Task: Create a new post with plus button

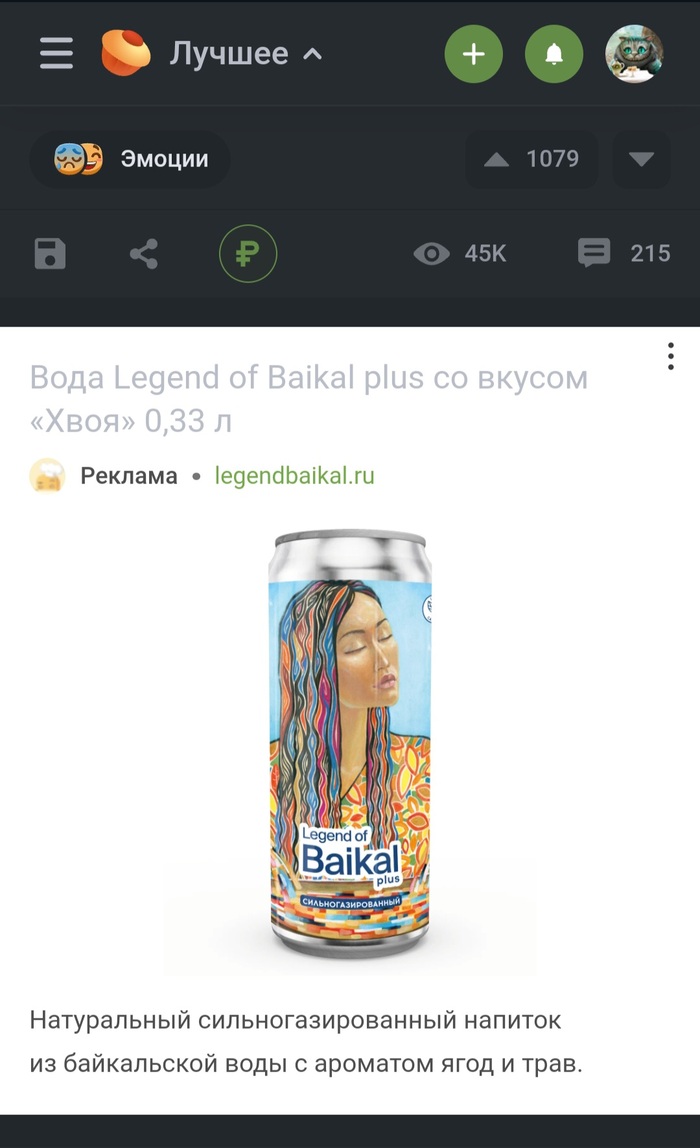Action: (474, 54)
